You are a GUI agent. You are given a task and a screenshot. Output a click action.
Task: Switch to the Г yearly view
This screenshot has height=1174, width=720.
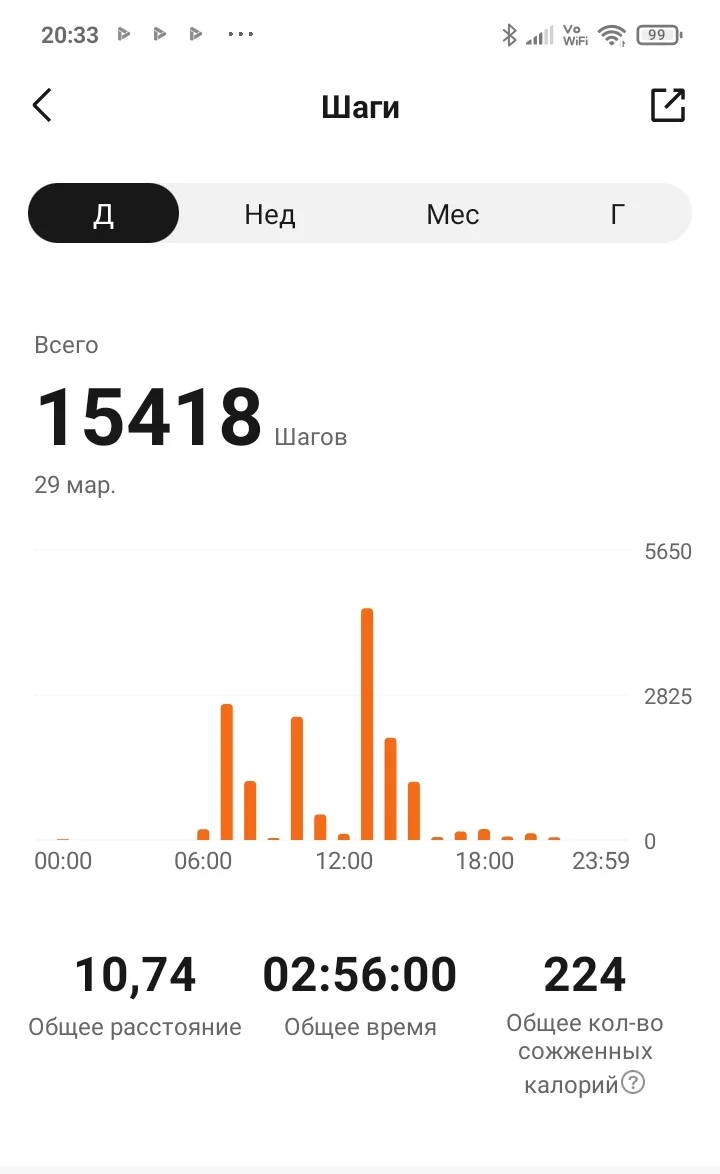[617, 214]
